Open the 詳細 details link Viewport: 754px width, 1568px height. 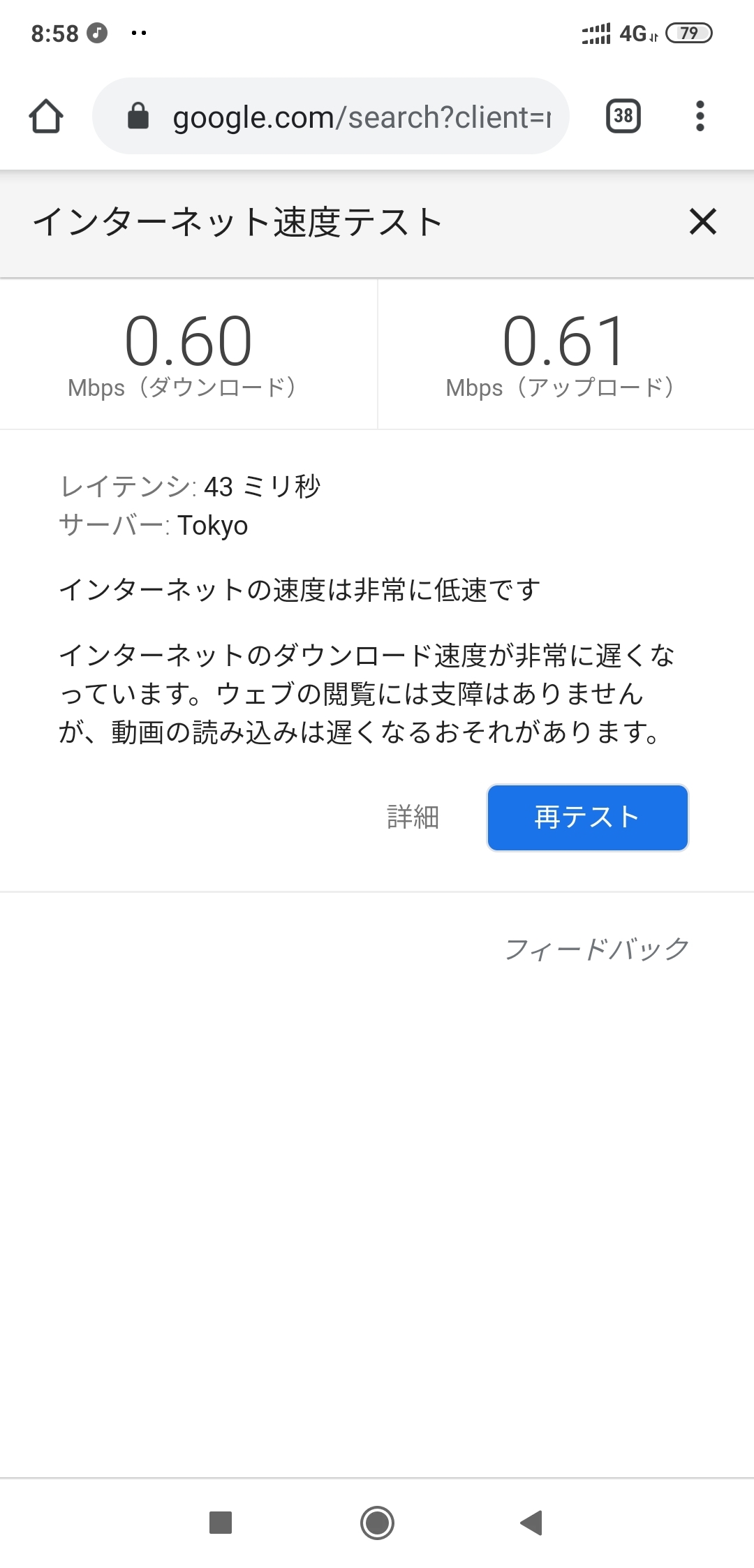[413, 817]
